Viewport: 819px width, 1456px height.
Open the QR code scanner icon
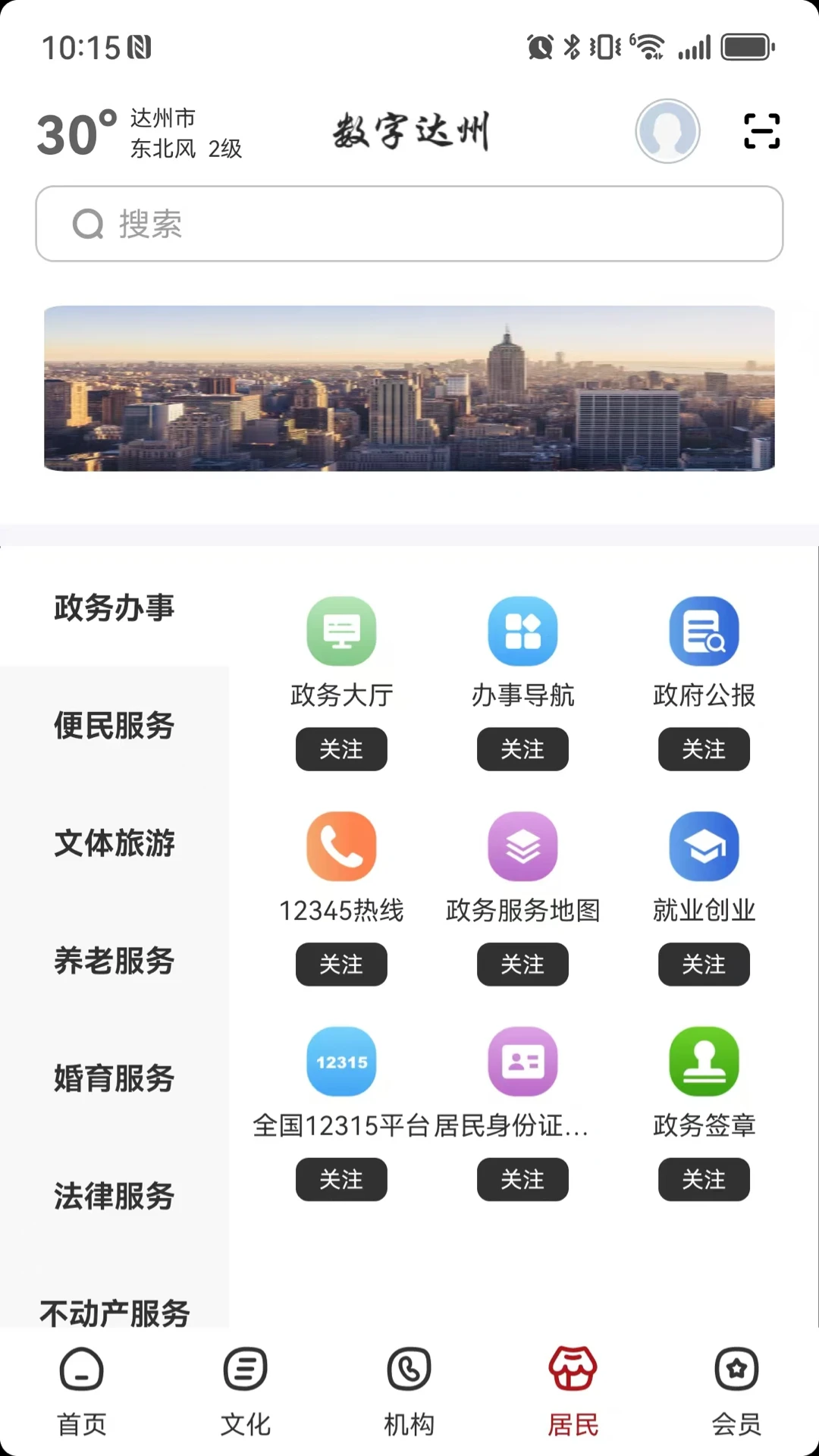[762, 130]
